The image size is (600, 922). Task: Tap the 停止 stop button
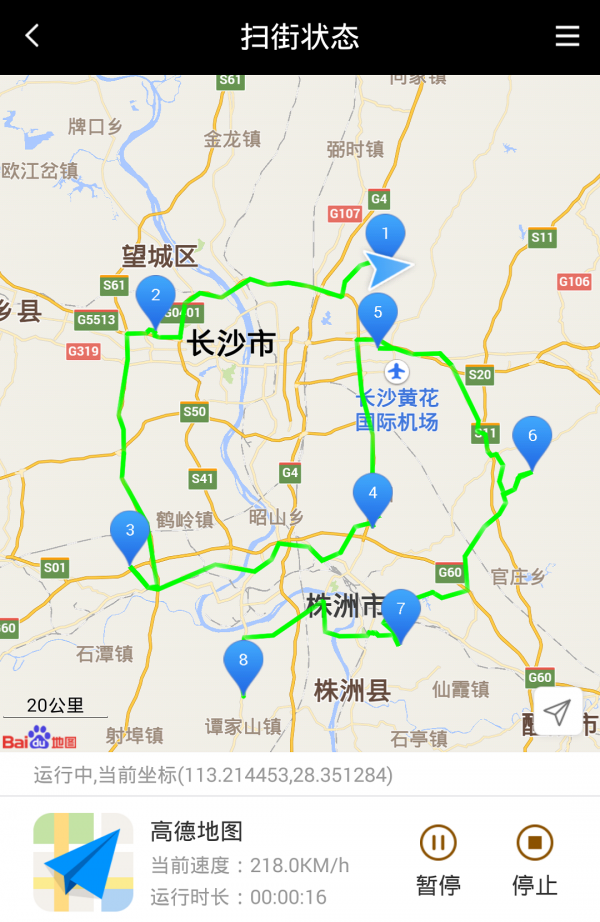[535, 859]
